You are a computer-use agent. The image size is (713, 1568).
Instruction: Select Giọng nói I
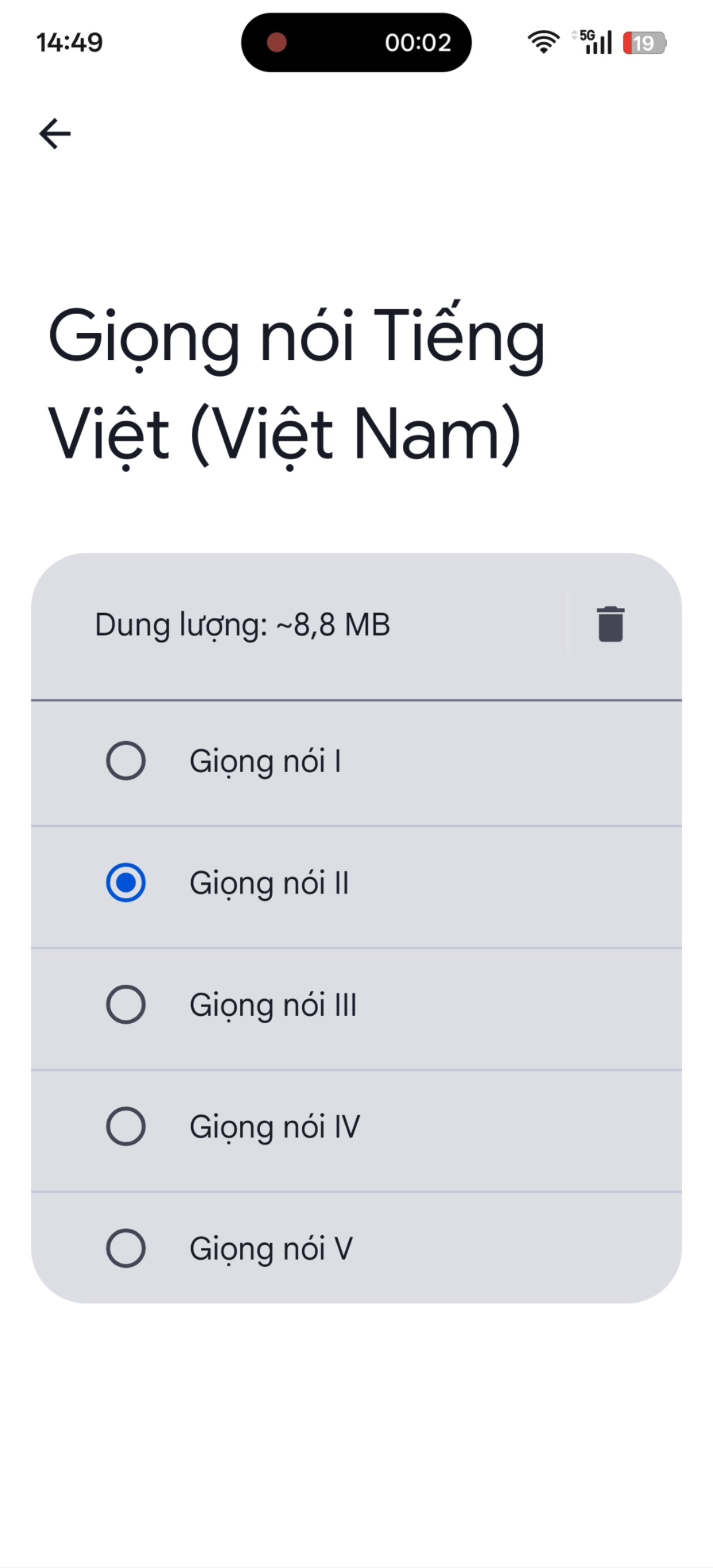click(x=126, y=761)
